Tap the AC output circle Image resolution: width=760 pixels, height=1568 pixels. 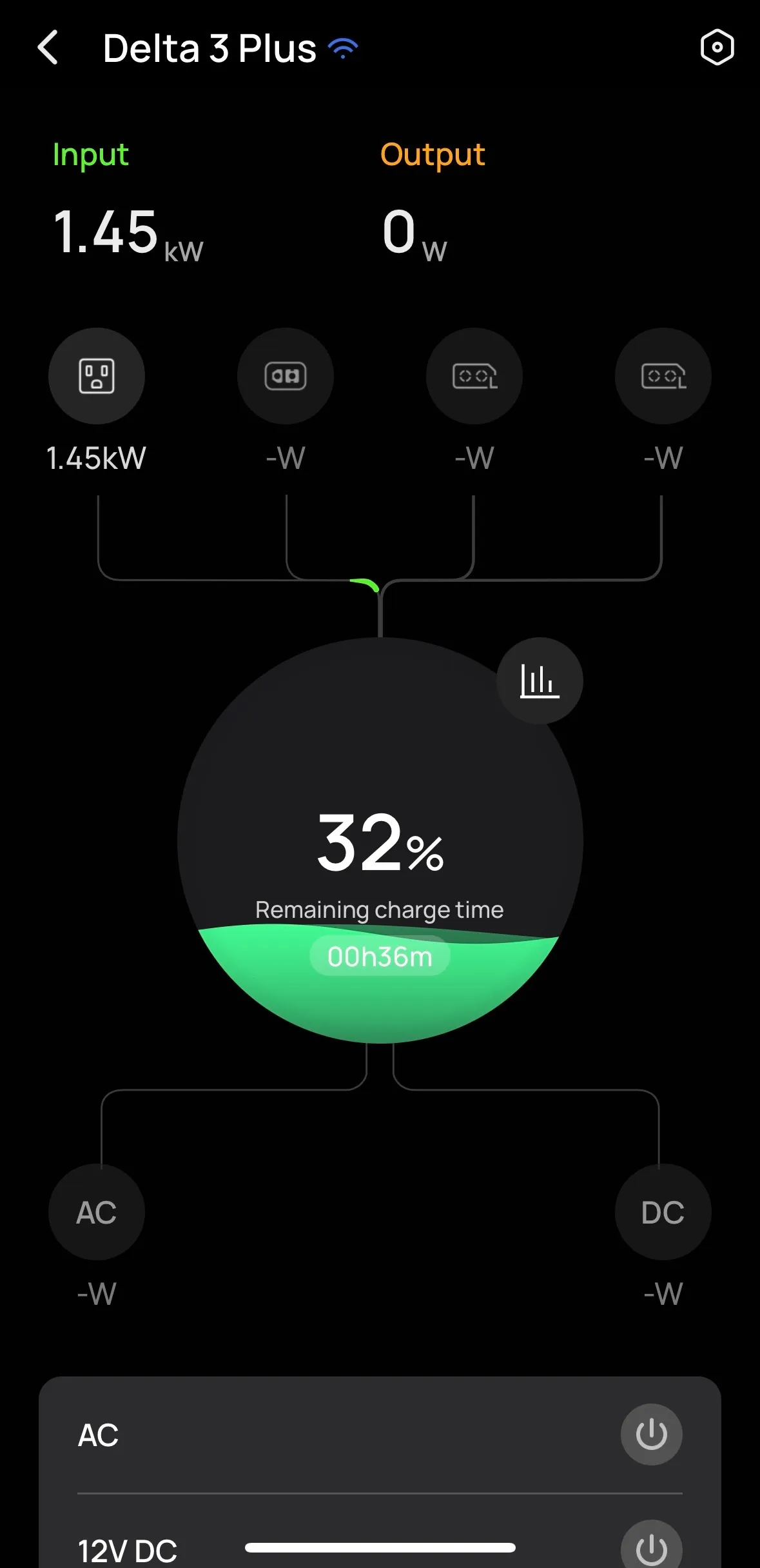click(x=97, y=1212)
